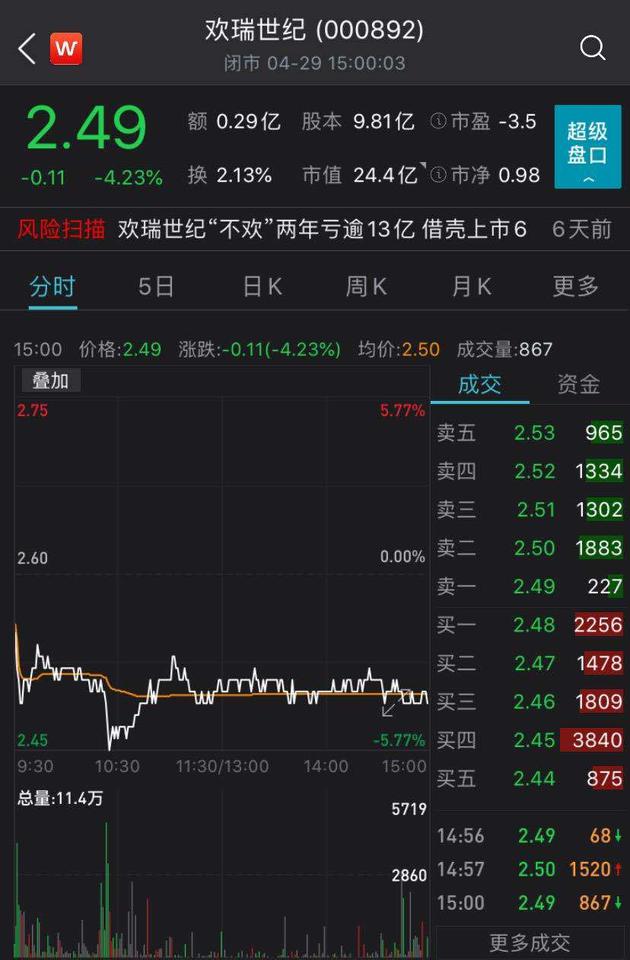Switch to the 5日 chart tab

point(156,287)
